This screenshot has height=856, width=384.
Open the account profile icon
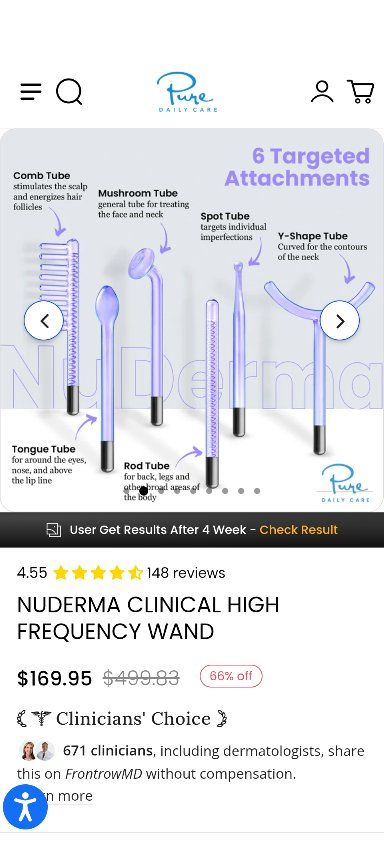pos(322,92)
